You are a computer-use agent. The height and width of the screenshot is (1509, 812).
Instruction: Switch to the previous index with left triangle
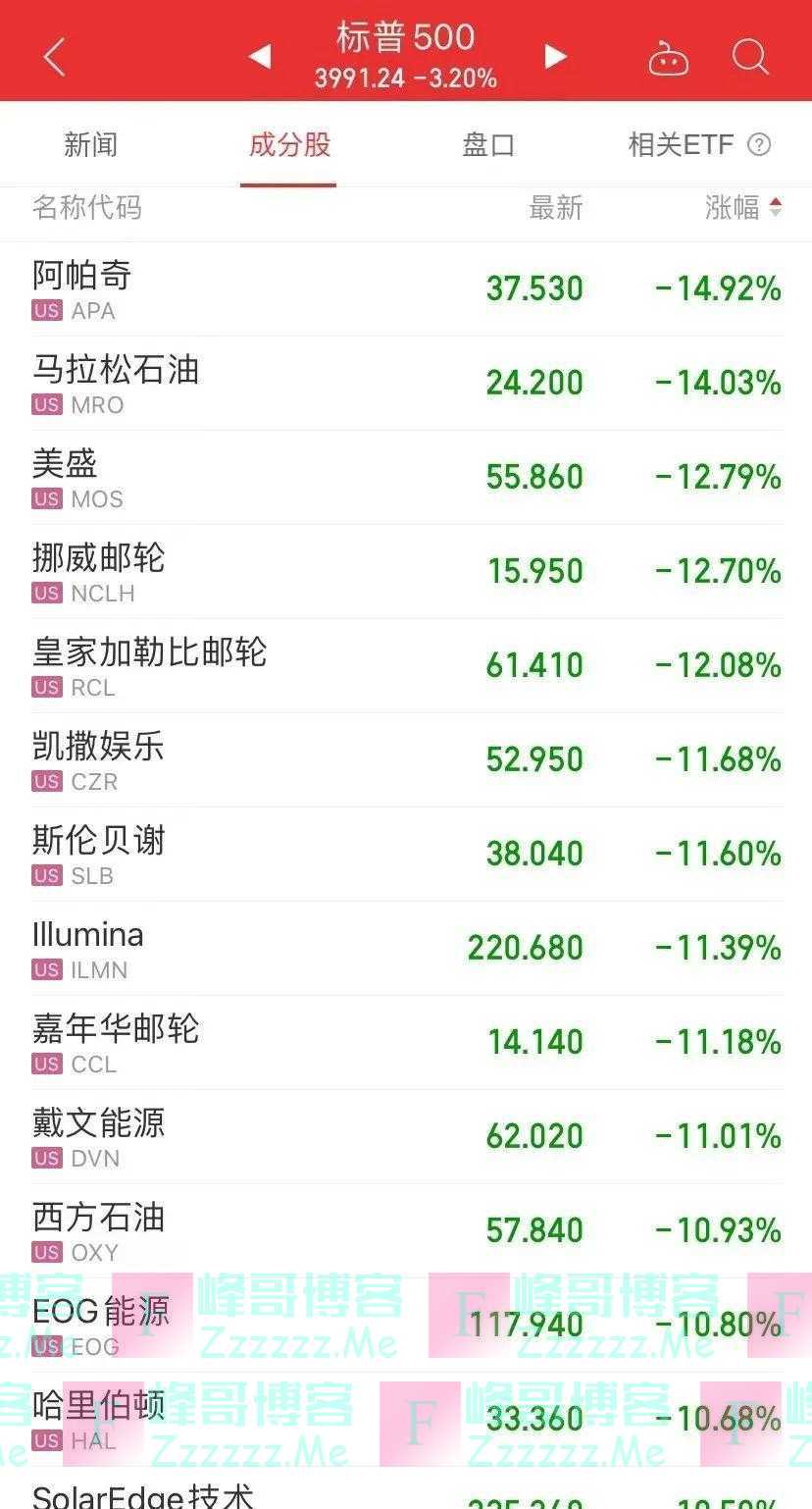point(260,56)
